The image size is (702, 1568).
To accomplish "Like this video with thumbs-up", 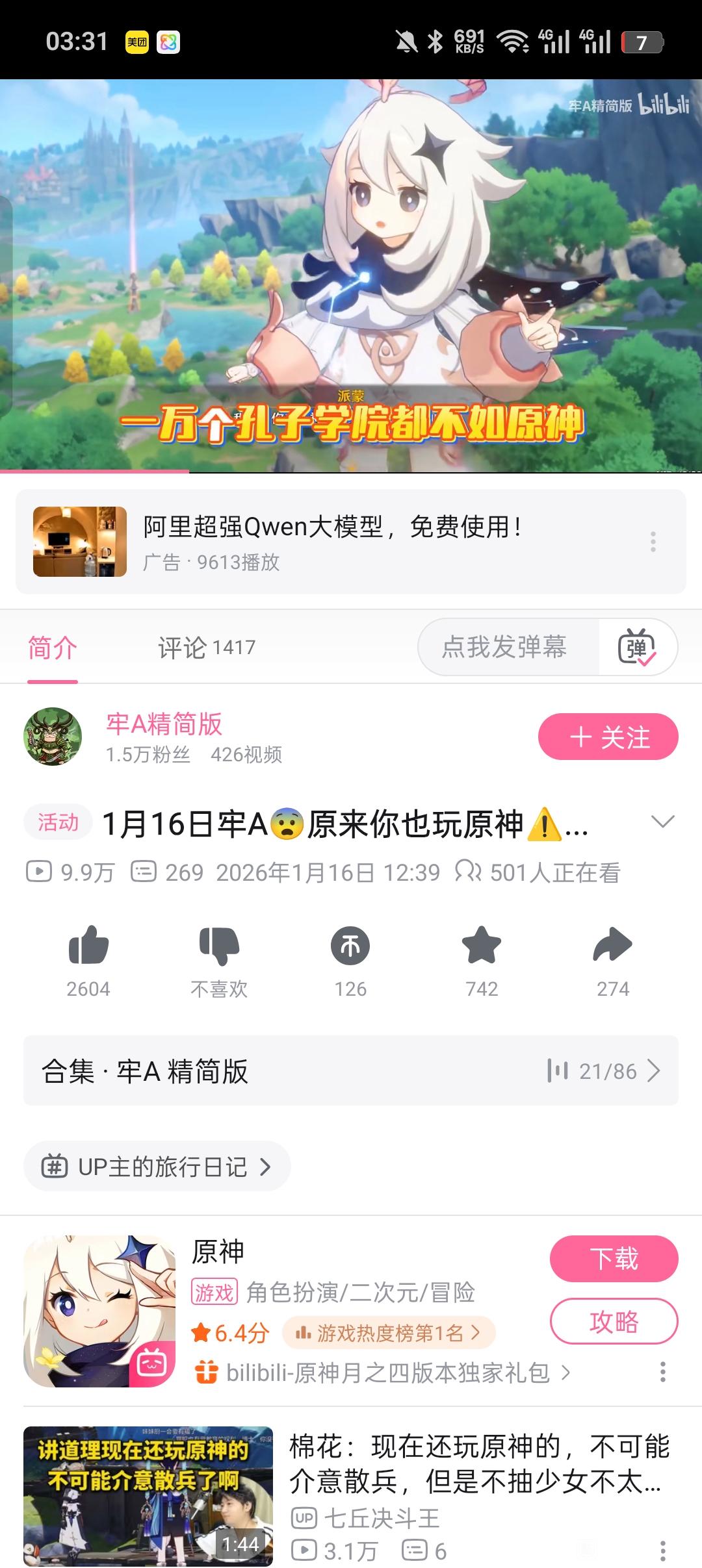I will tap(88, 945).
